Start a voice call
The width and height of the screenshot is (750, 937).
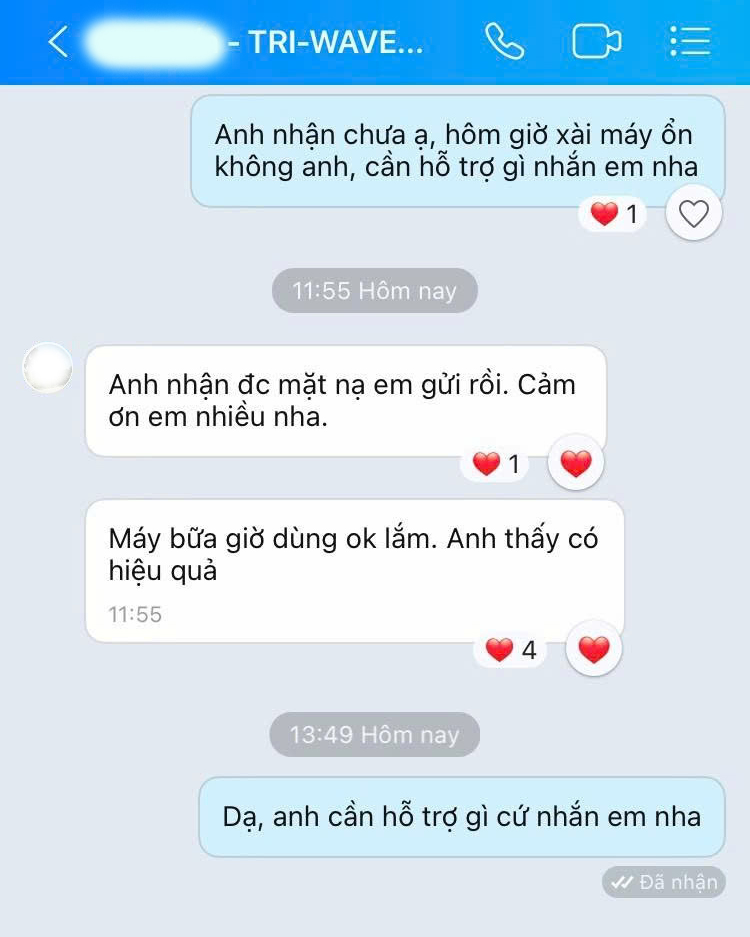(504, 42)
